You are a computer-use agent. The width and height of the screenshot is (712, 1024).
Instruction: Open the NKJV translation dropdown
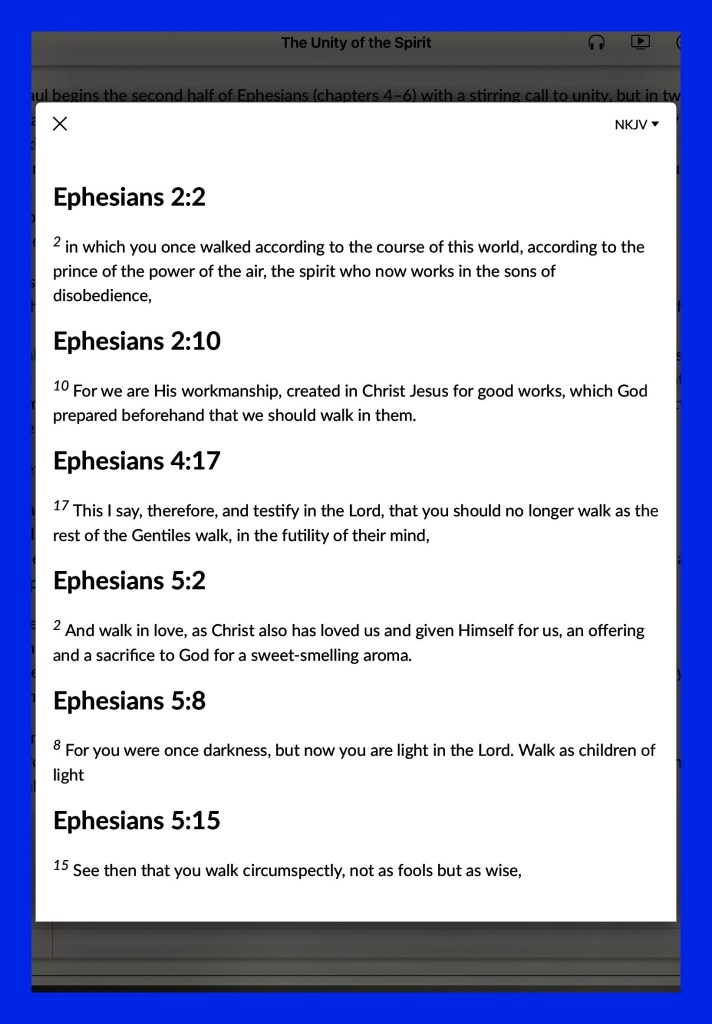(x=636, y=125)
